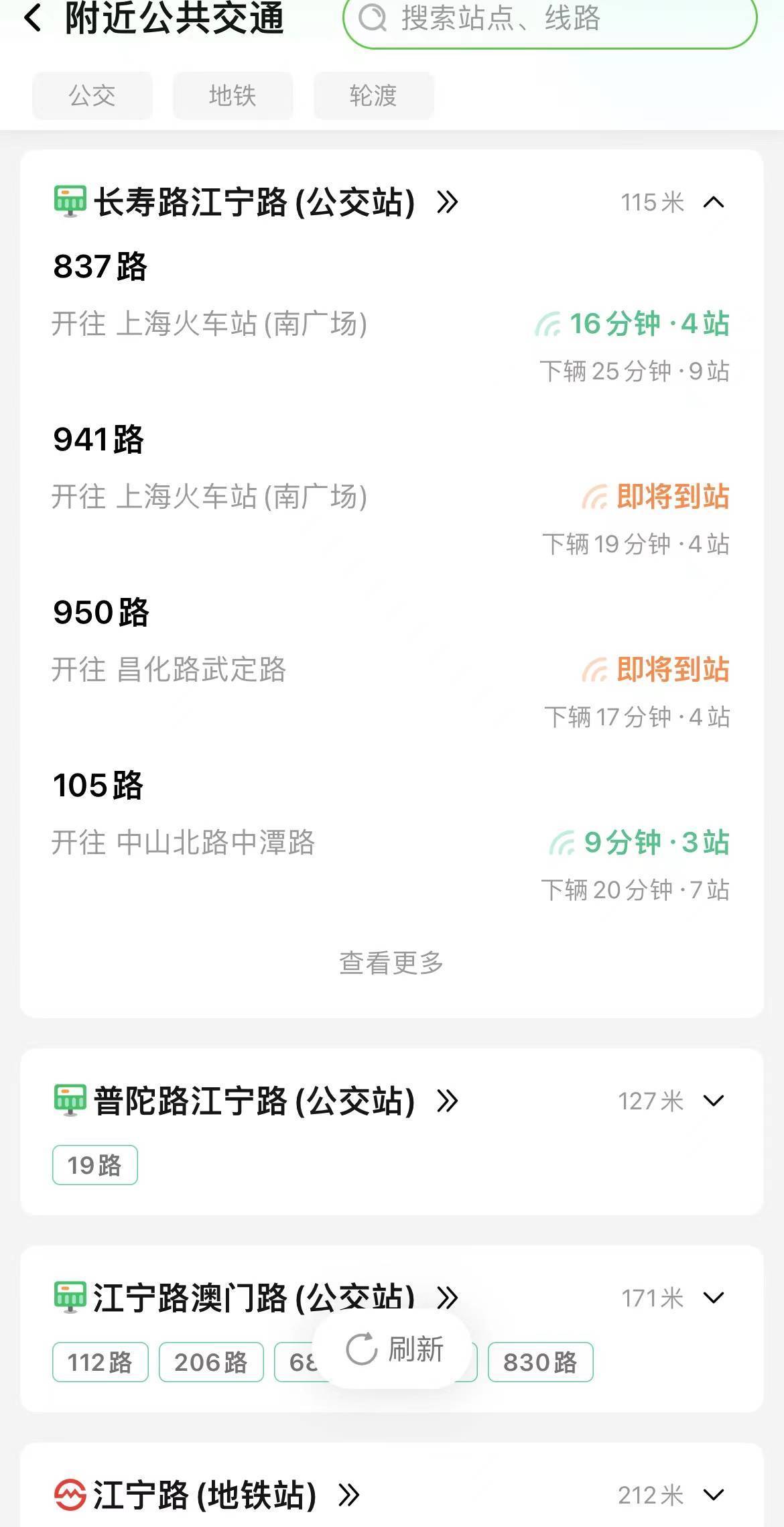Refresh arrival times with 刷新 button
Viewport: 784px width, 1527px height.
tap(394, 1349)
